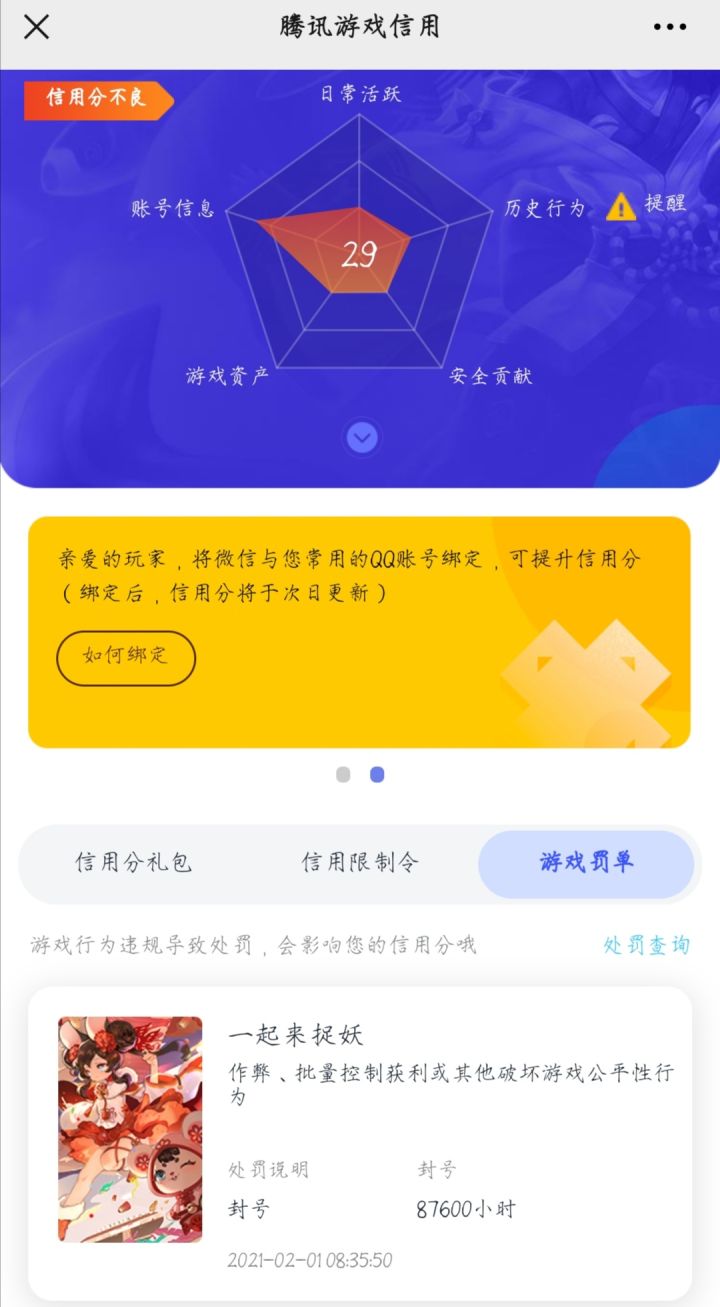
Task: Click the 如何绑定 button
Action: click(125, 658)
